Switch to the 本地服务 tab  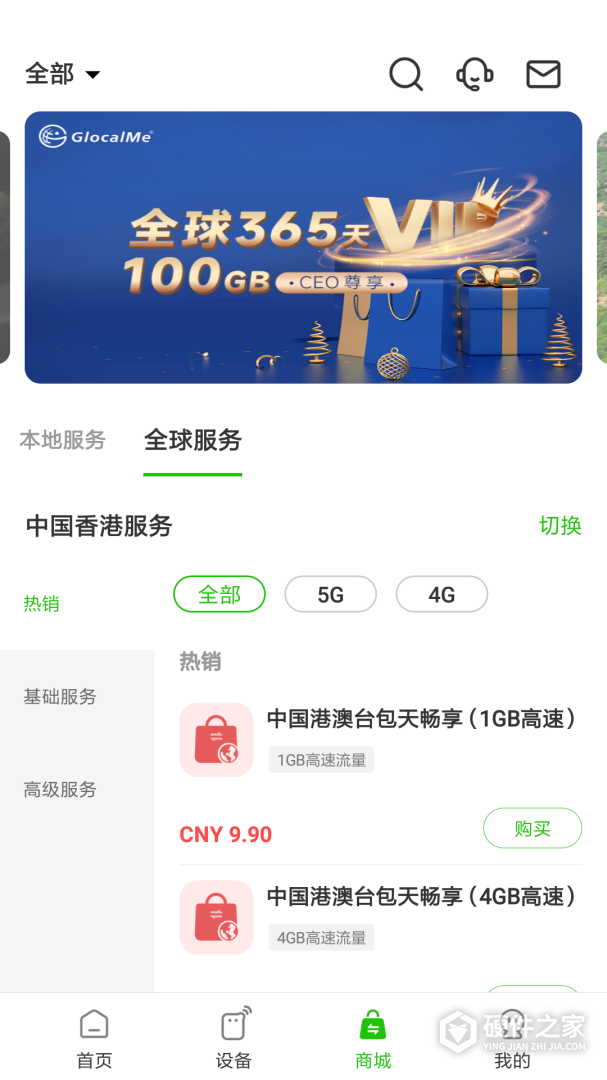[63, 440]
